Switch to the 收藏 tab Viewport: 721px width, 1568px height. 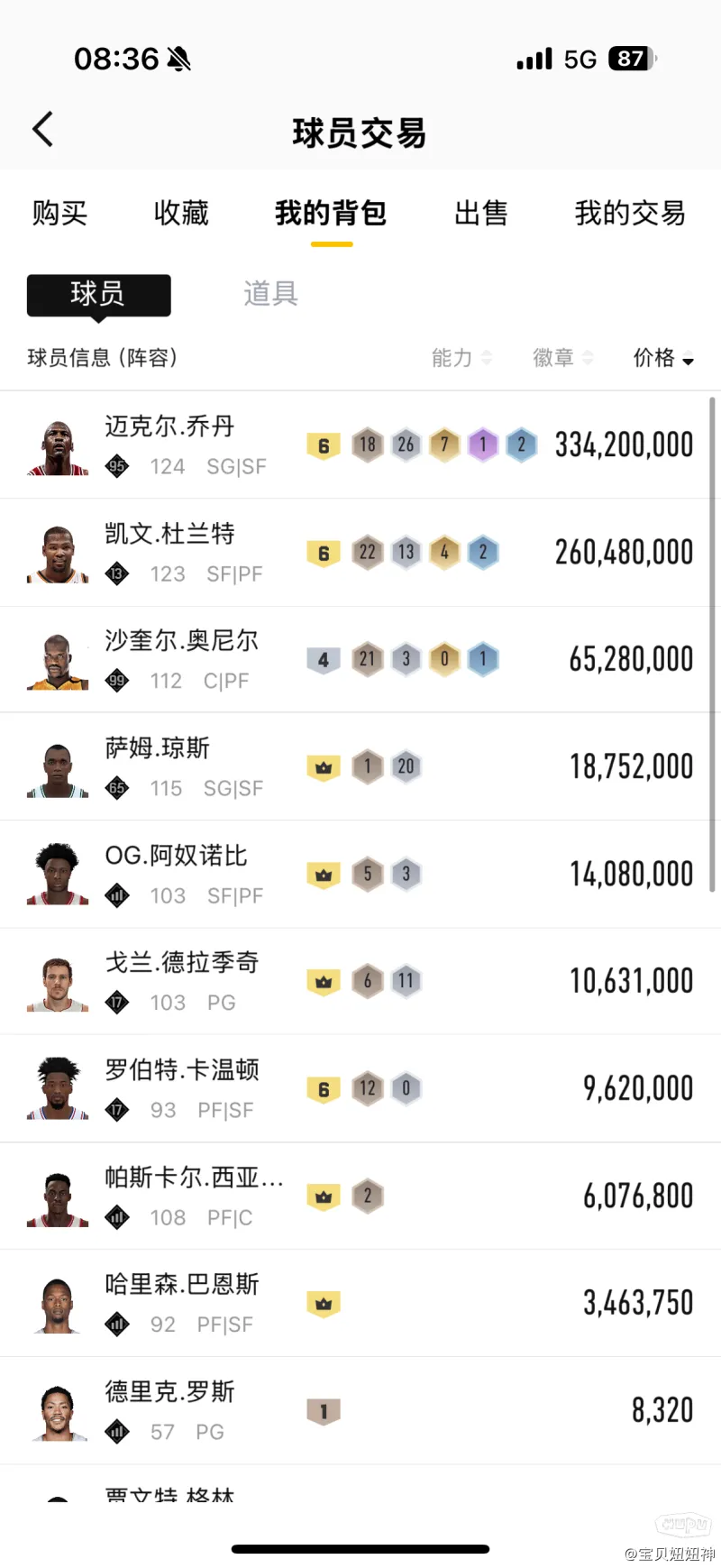click(x=181, y=214)
